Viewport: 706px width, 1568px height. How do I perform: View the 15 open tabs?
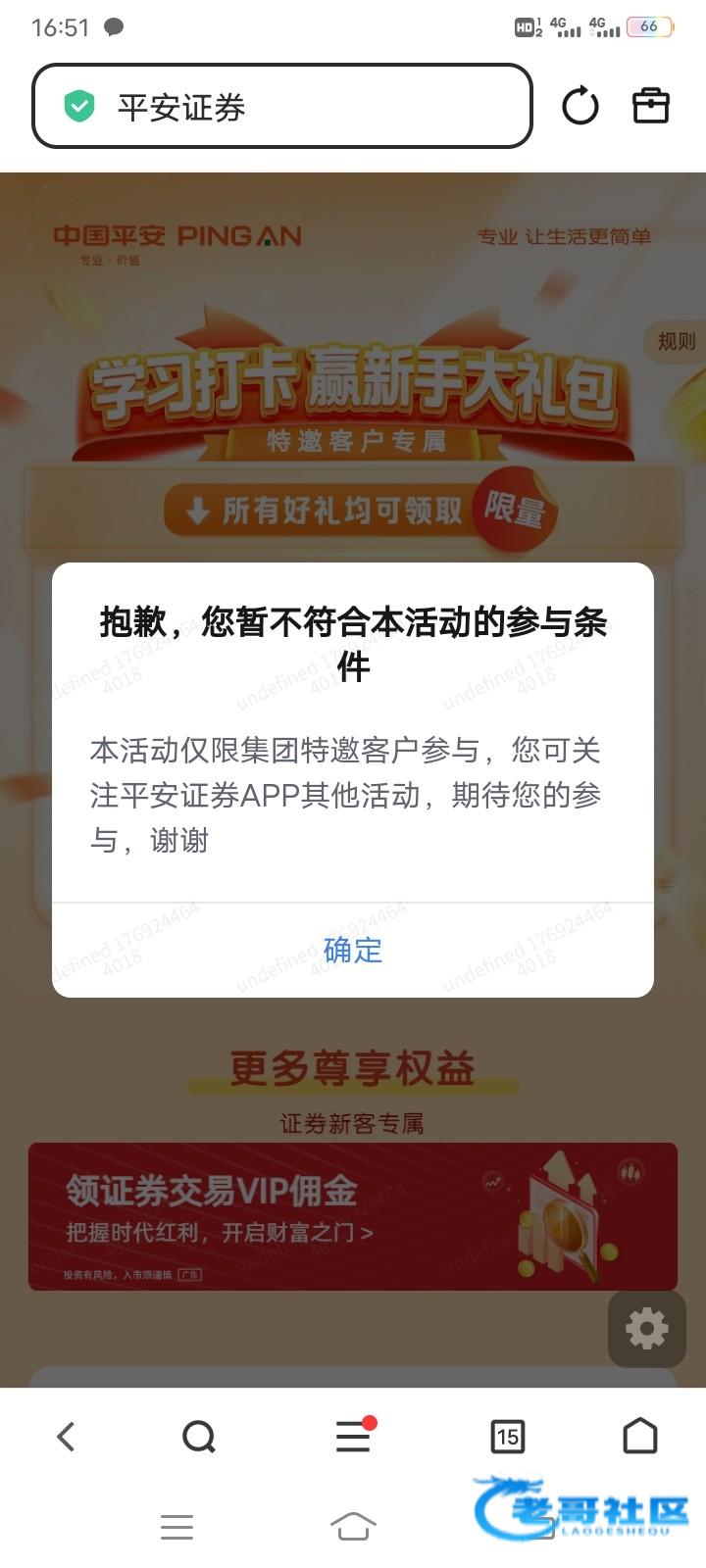coord(507,1437)
